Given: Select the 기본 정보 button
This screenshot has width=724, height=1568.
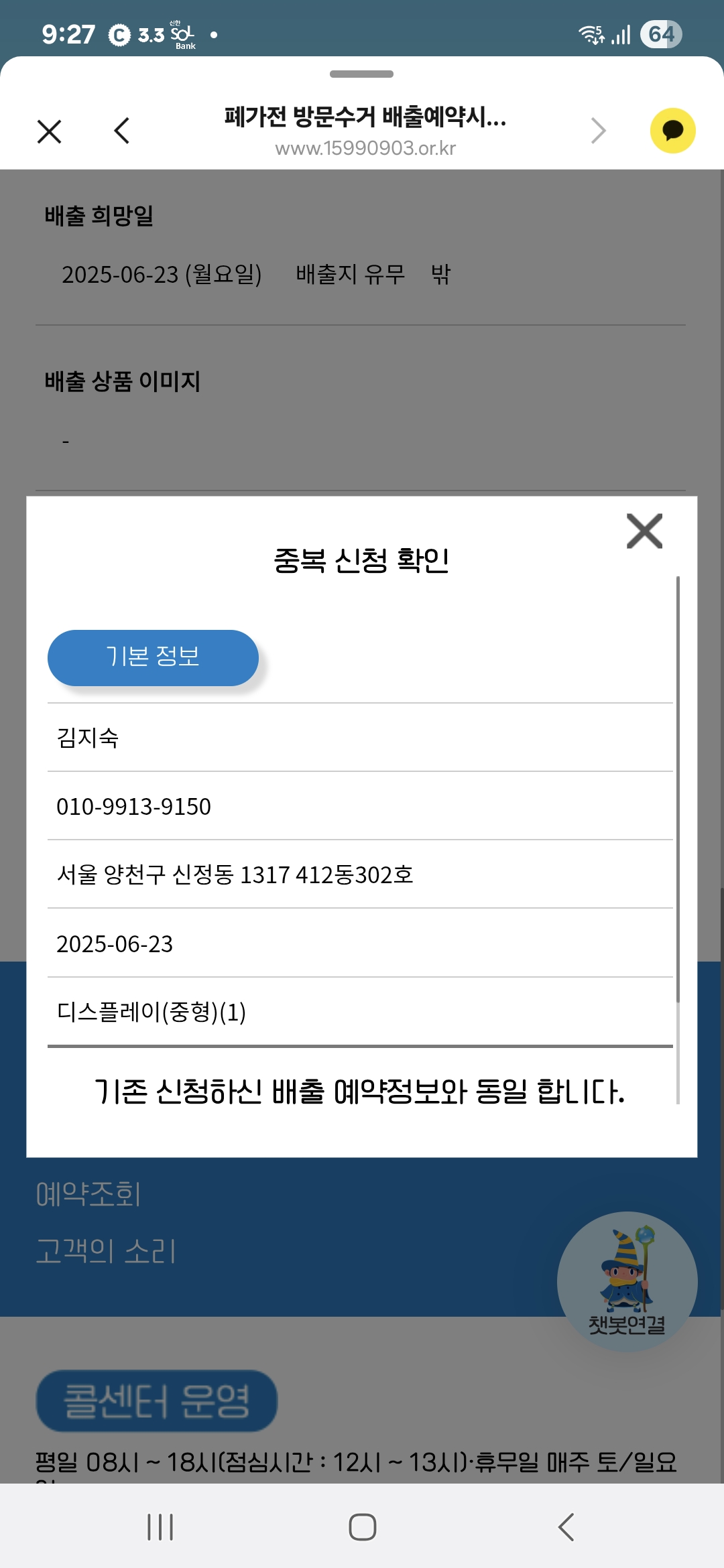Looking at the screenshot, I should point(153,657).
